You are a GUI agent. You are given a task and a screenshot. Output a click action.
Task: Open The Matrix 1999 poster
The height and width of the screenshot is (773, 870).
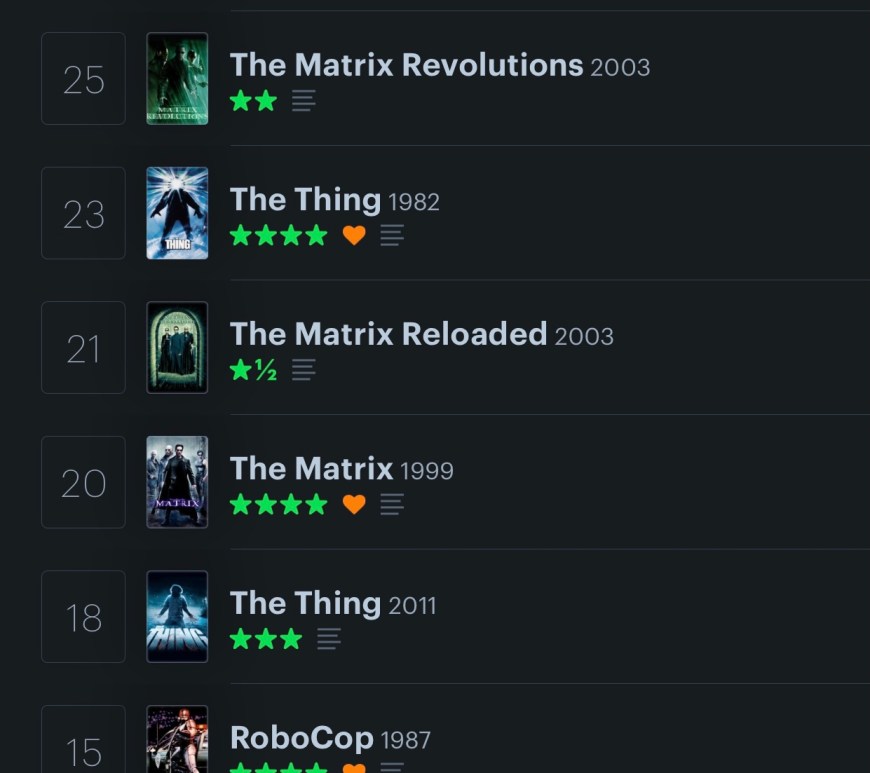(x=177, y=482)
